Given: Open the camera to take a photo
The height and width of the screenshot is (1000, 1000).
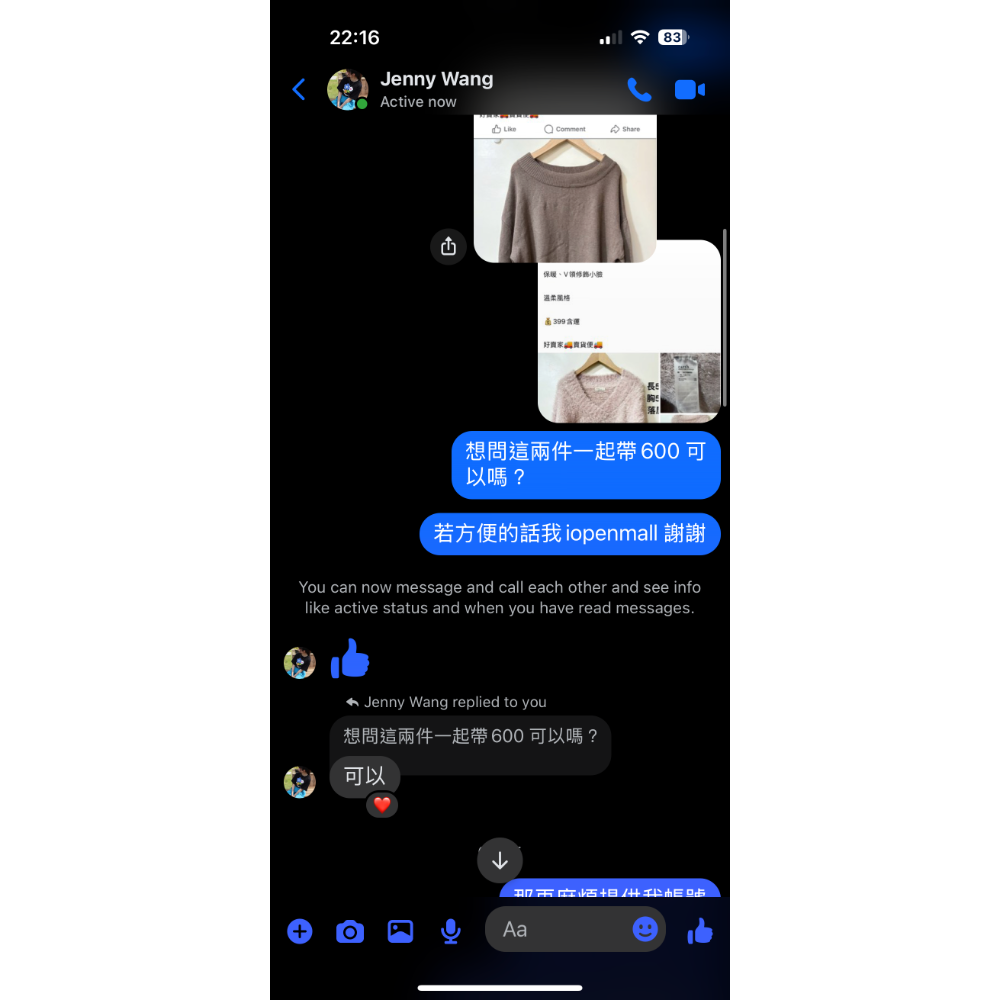Looking at the screenshot, I should tap(349, 931).
